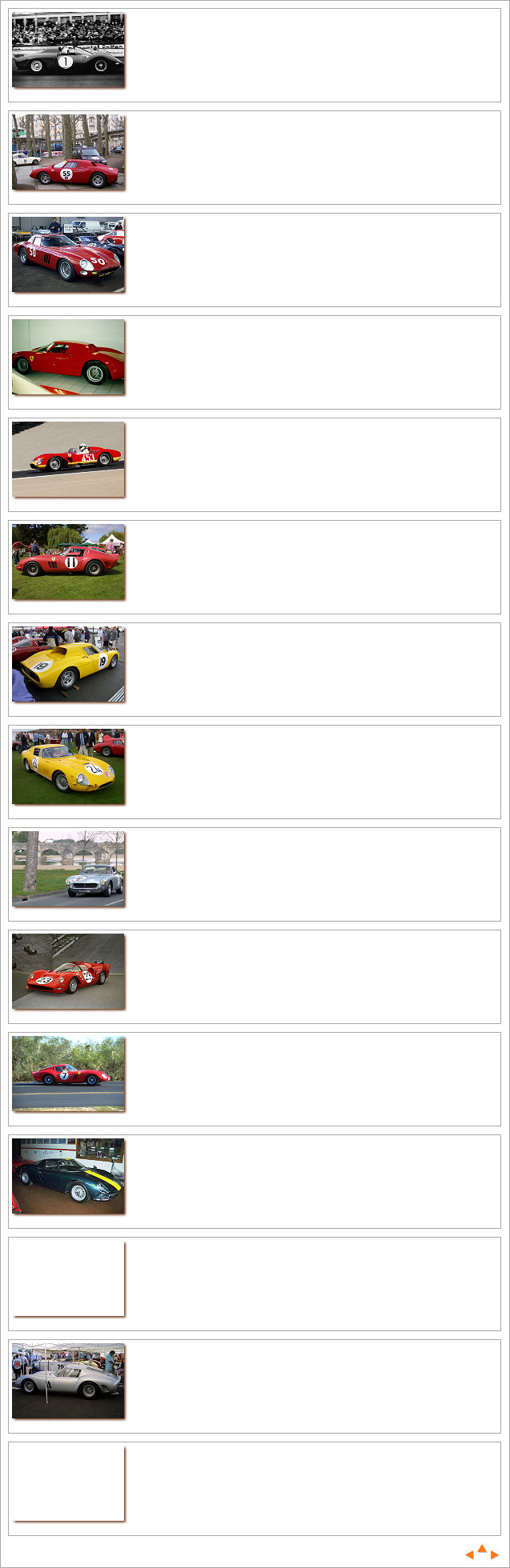Open the red car in showroom photo
510x1568 pixels.
(x=68, y=357)
